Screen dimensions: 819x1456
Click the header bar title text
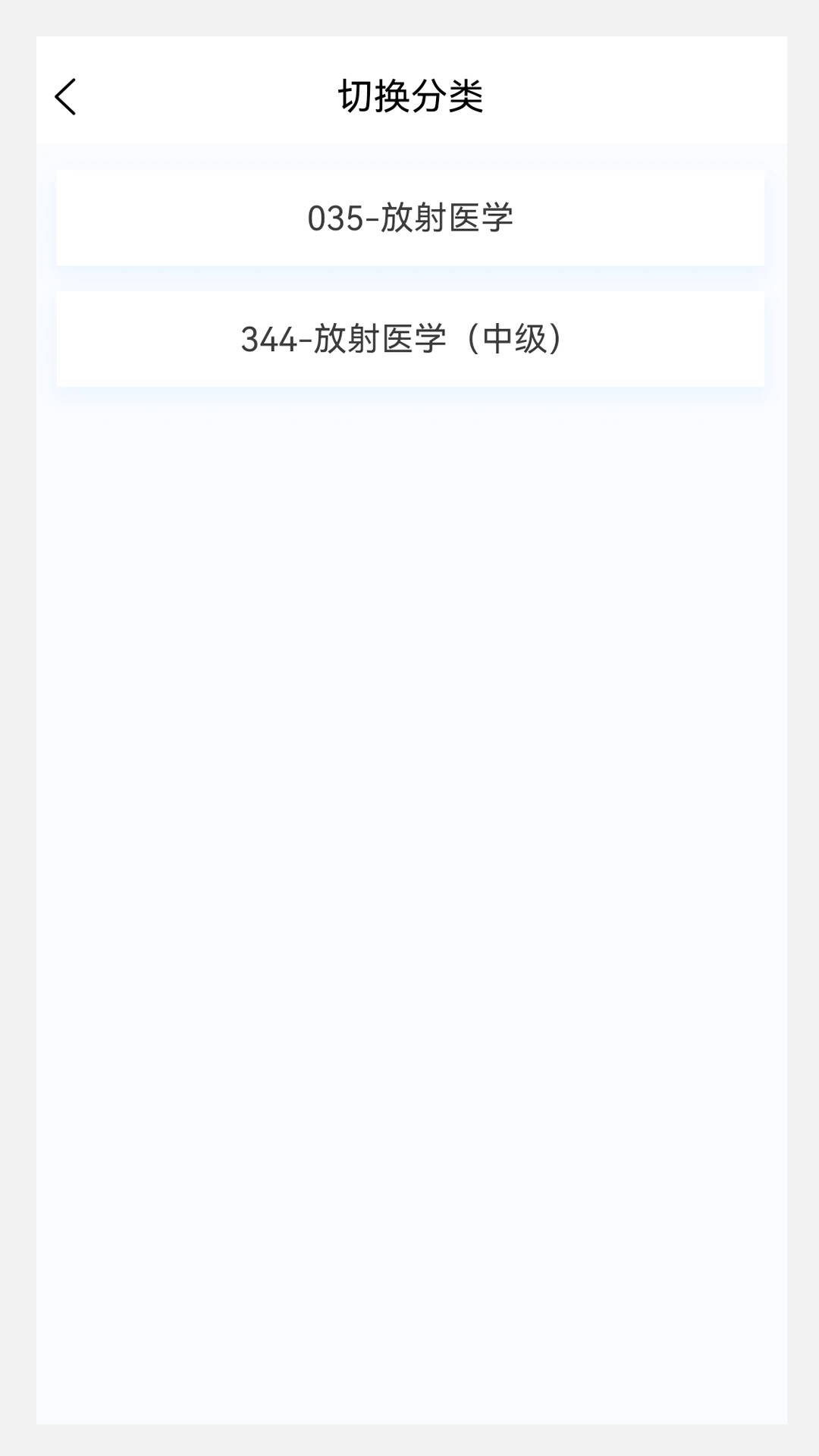point(409,96)
